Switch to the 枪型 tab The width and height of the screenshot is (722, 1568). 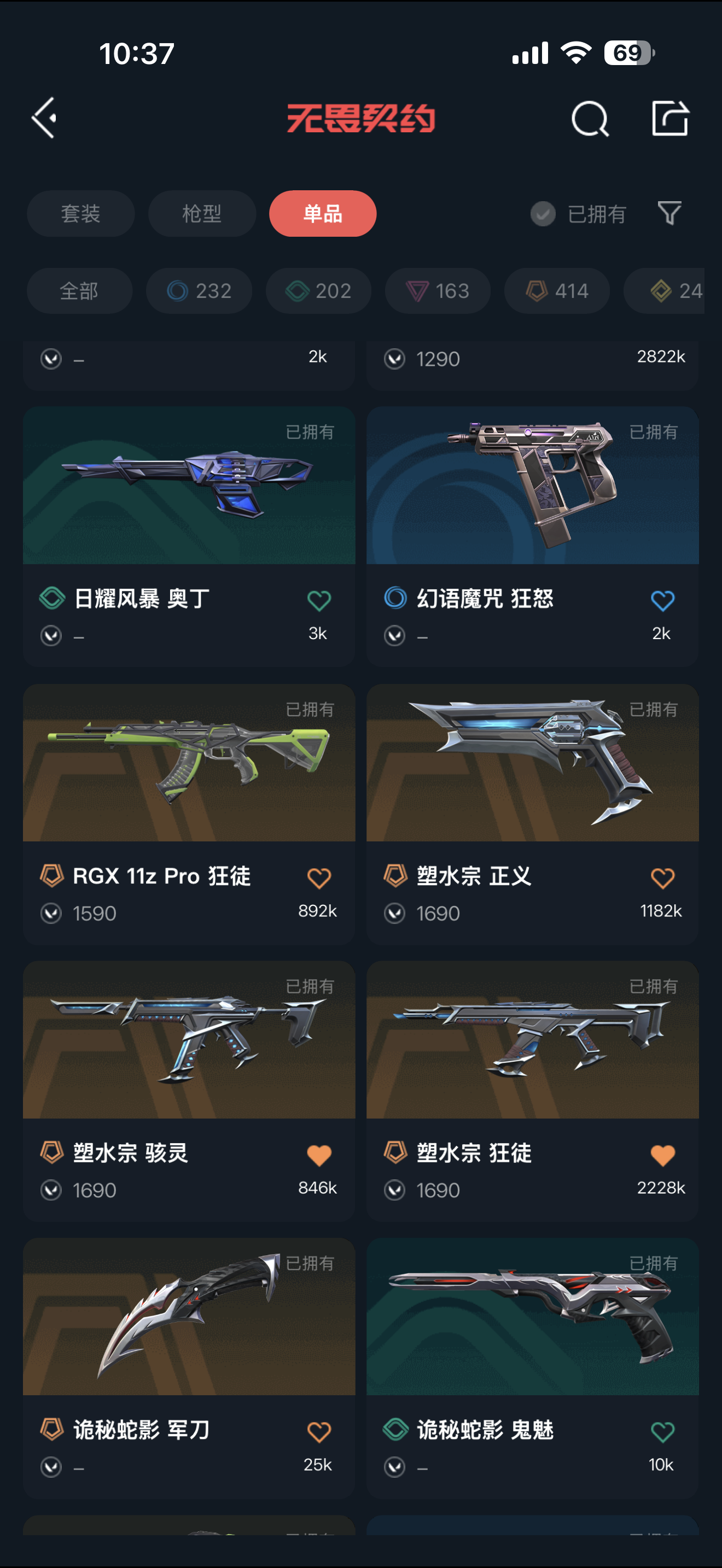coord(201,214)
